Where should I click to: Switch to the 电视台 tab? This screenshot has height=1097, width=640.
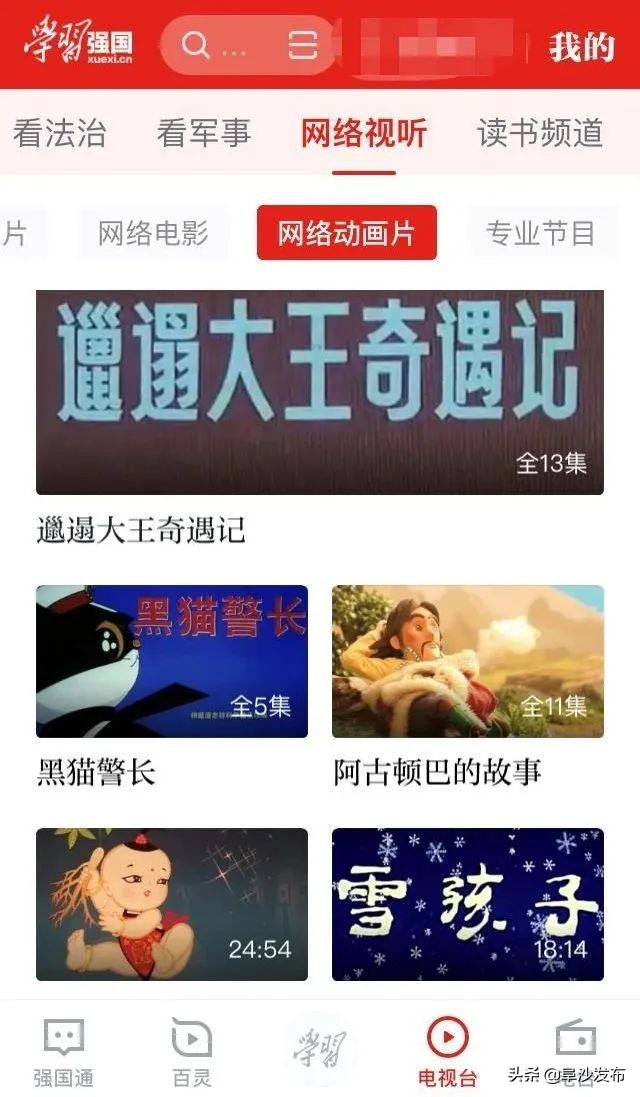tap(447, 1050)
